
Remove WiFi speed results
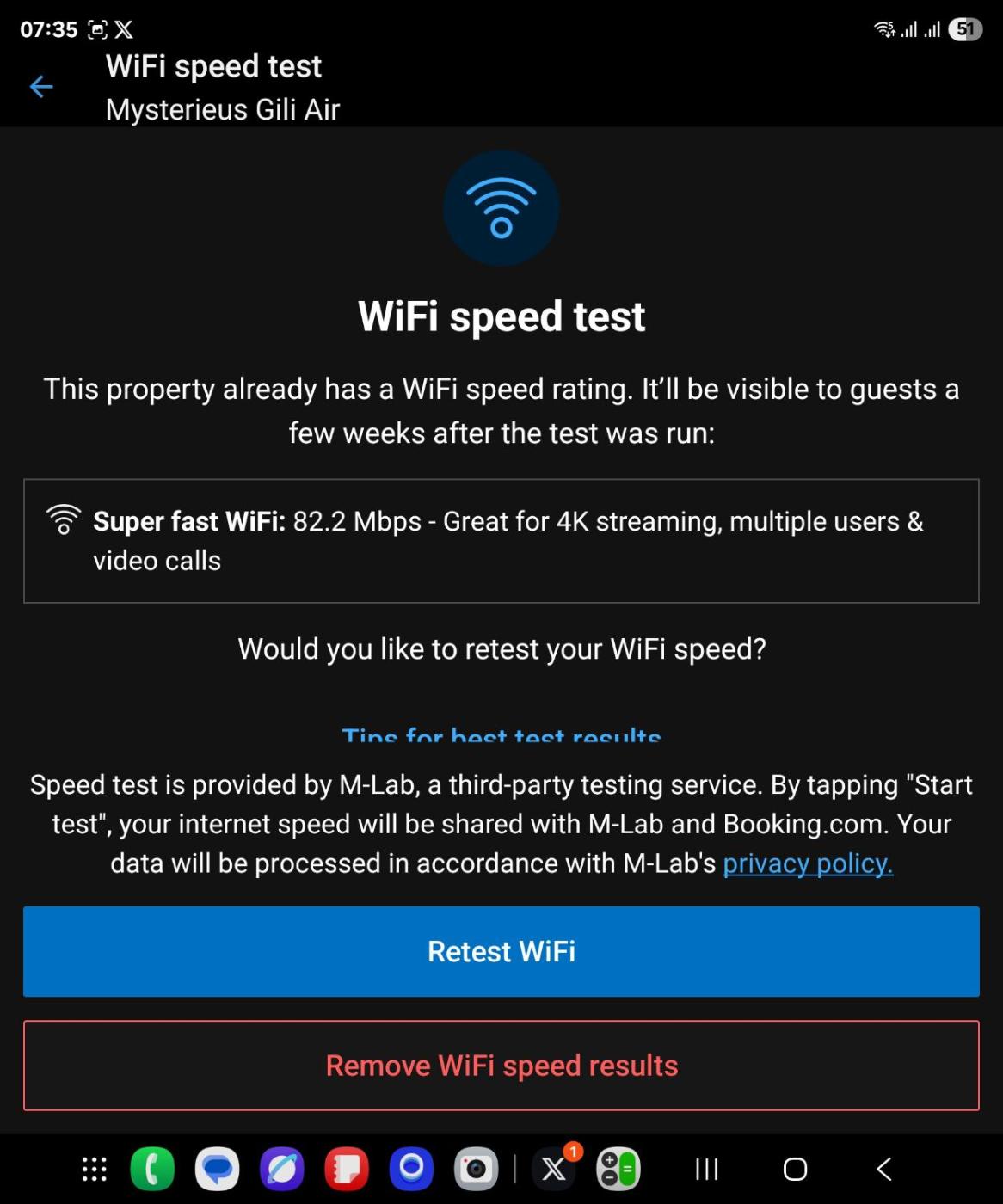click(501, 1066)
